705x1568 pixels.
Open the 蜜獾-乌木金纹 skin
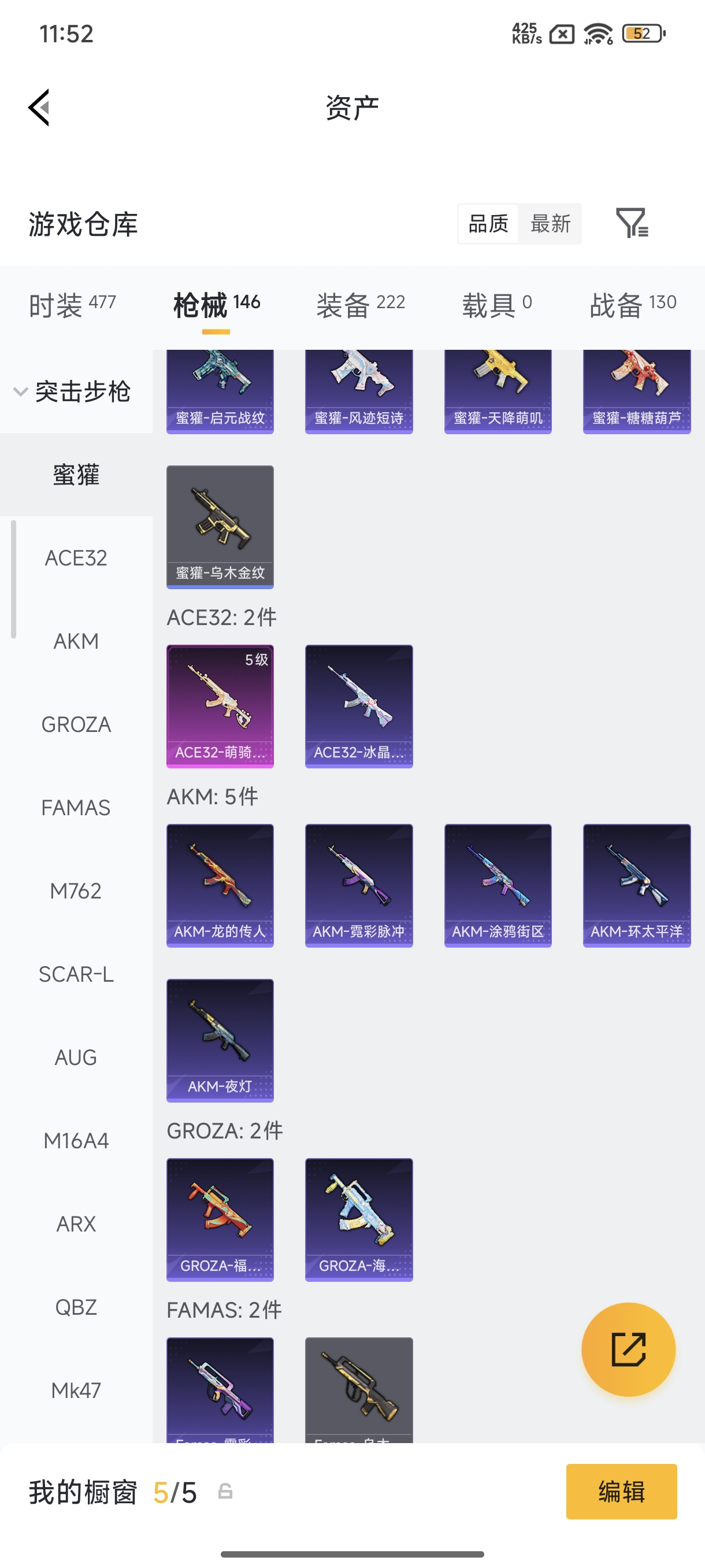tap(220, 527)
